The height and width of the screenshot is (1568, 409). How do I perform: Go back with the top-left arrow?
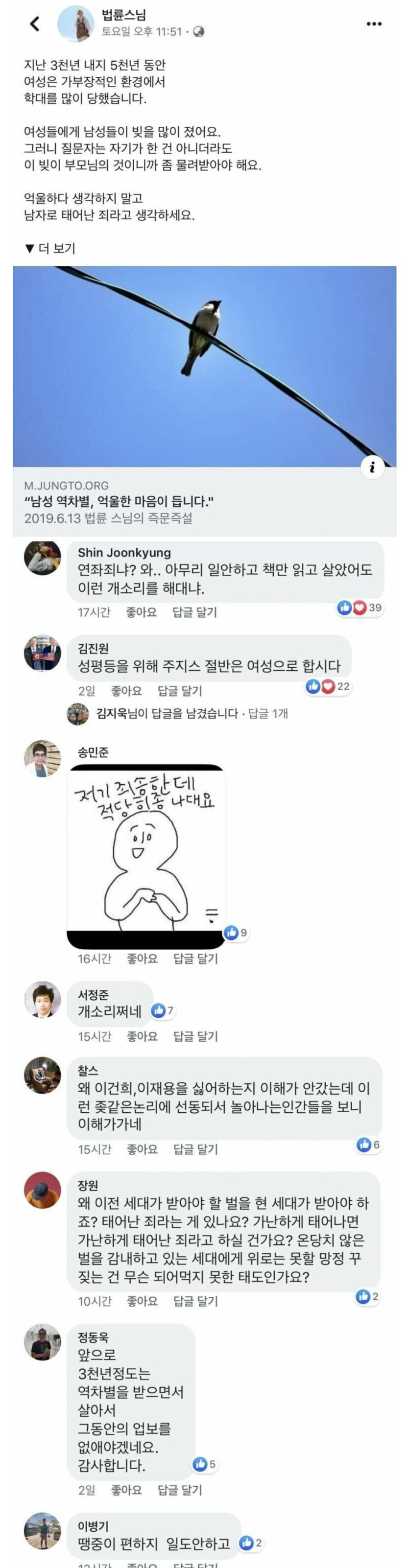(35, 23)
